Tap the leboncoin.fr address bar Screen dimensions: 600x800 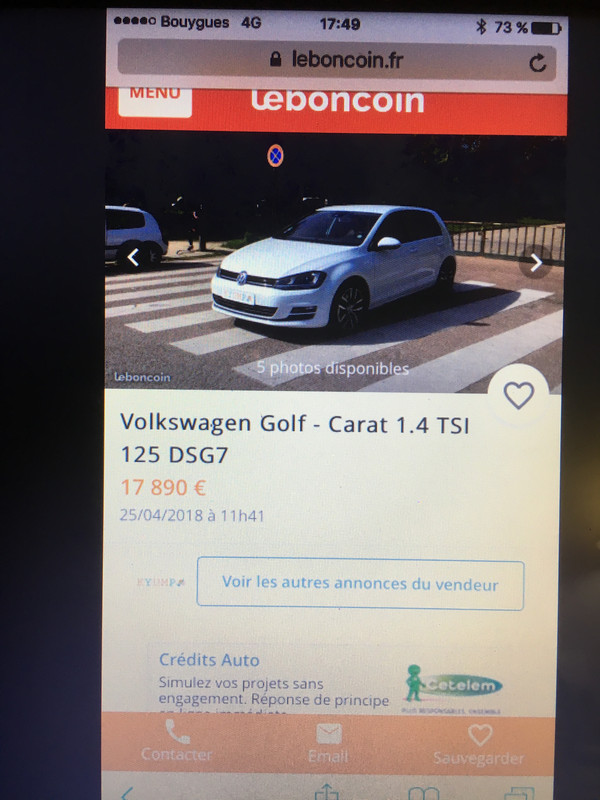coord(335,60)
